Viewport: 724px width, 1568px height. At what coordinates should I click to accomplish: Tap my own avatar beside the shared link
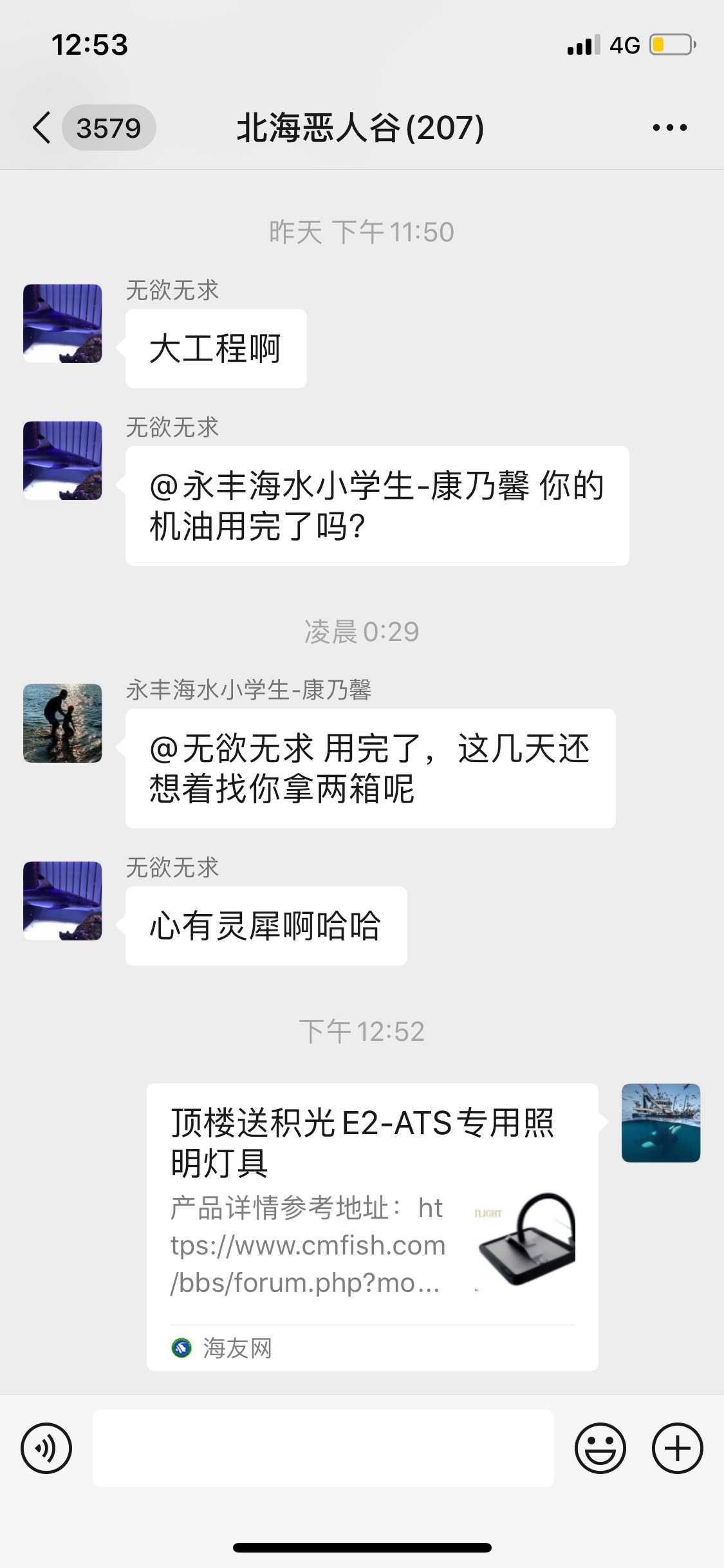[660, 1123]
